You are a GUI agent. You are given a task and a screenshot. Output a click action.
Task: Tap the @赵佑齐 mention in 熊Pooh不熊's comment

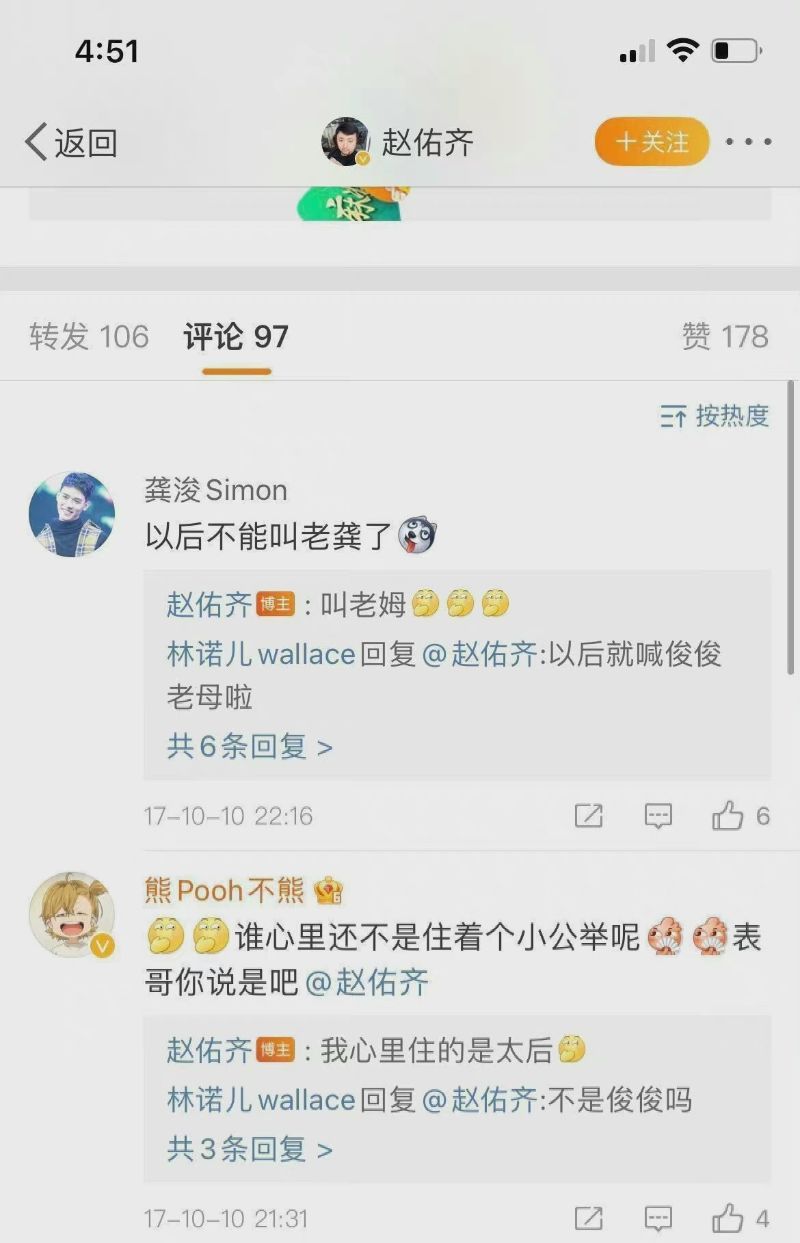click(366, 982)
